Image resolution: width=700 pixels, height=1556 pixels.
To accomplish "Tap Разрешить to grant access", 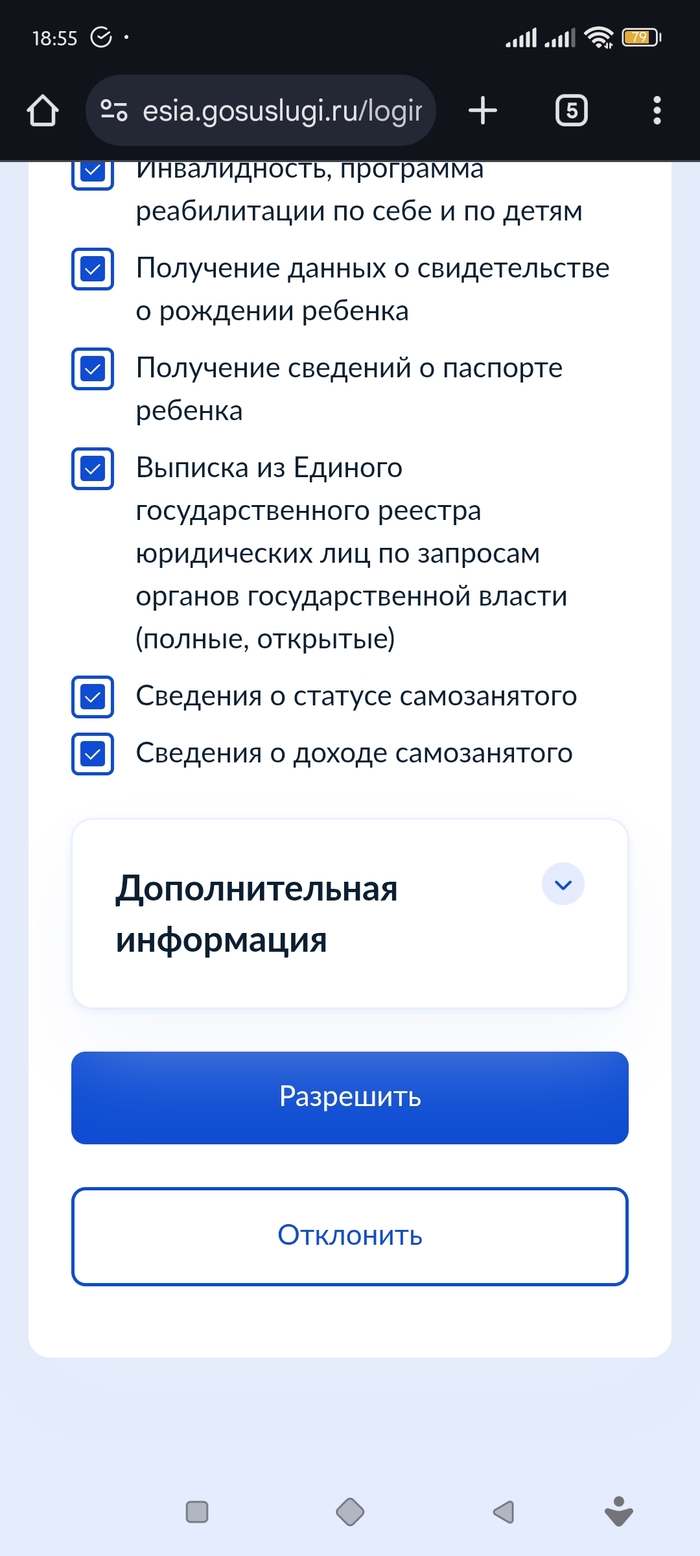I will [x=350, y=1097].
